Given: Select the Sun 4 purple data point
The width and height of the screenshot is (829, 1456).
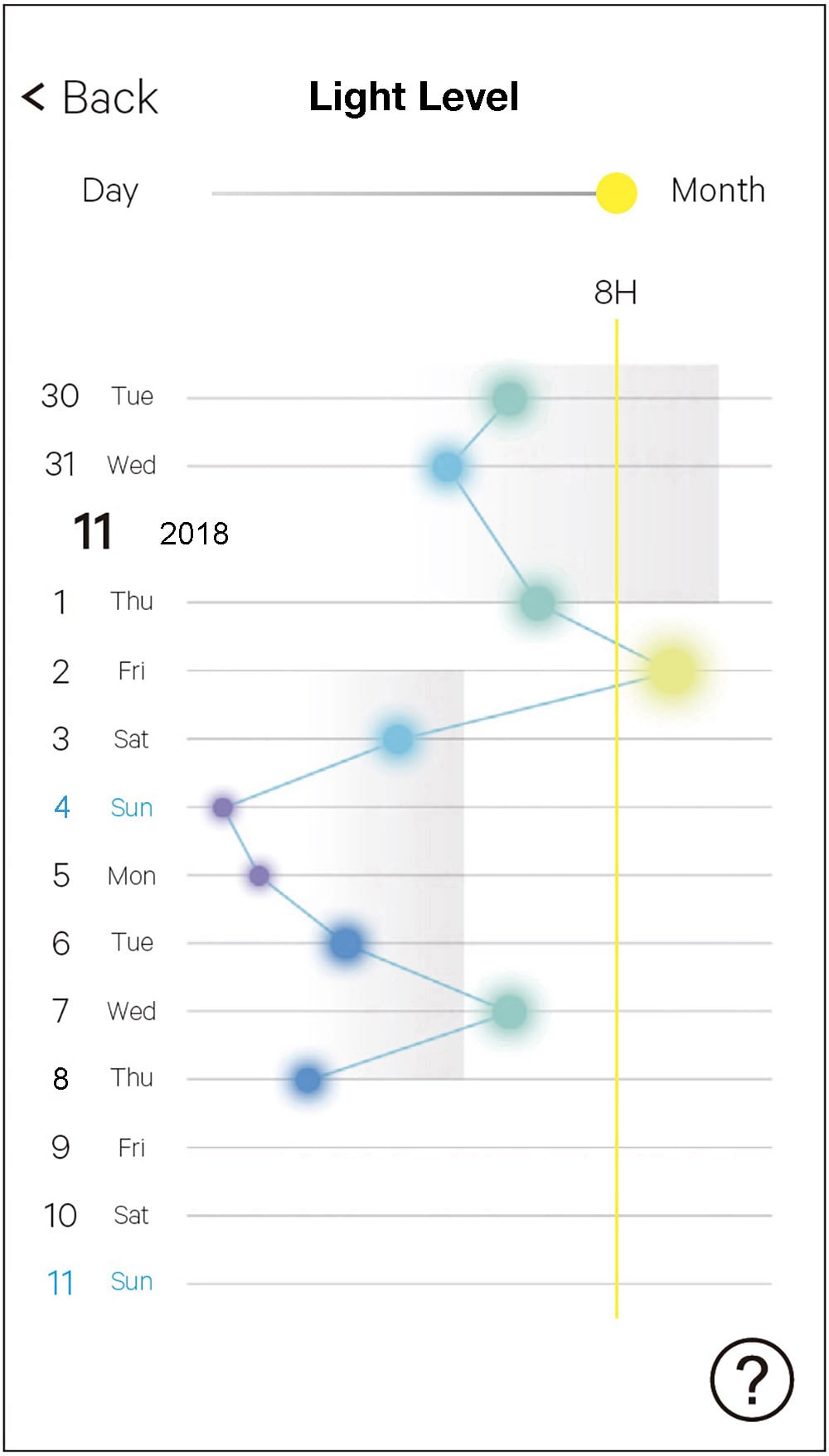Looking at the screenshot, I should click(x=222, y=807).
